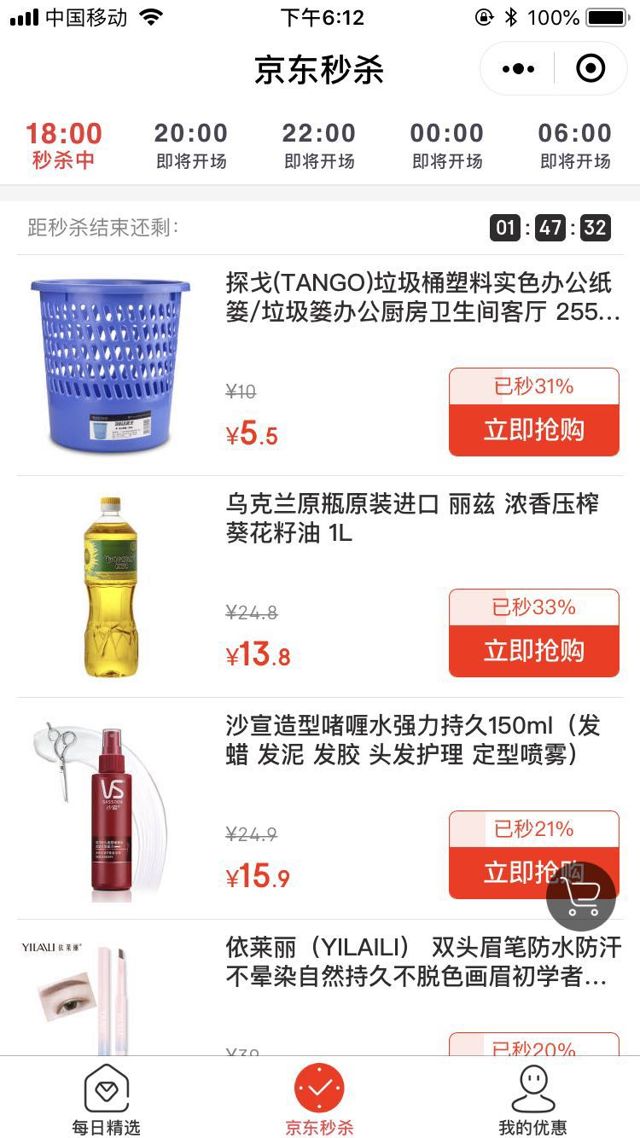
Task: Open the 京东秒杀 bottom tab
Action: 319,1098
